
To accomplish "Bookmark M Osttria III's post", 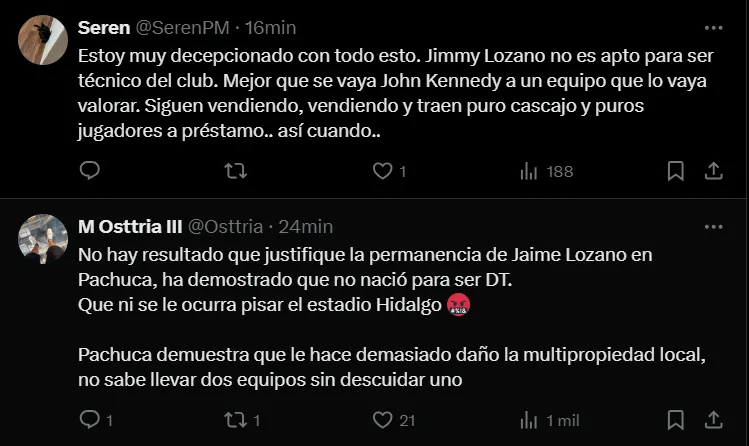I will click(x=676, y=420).
